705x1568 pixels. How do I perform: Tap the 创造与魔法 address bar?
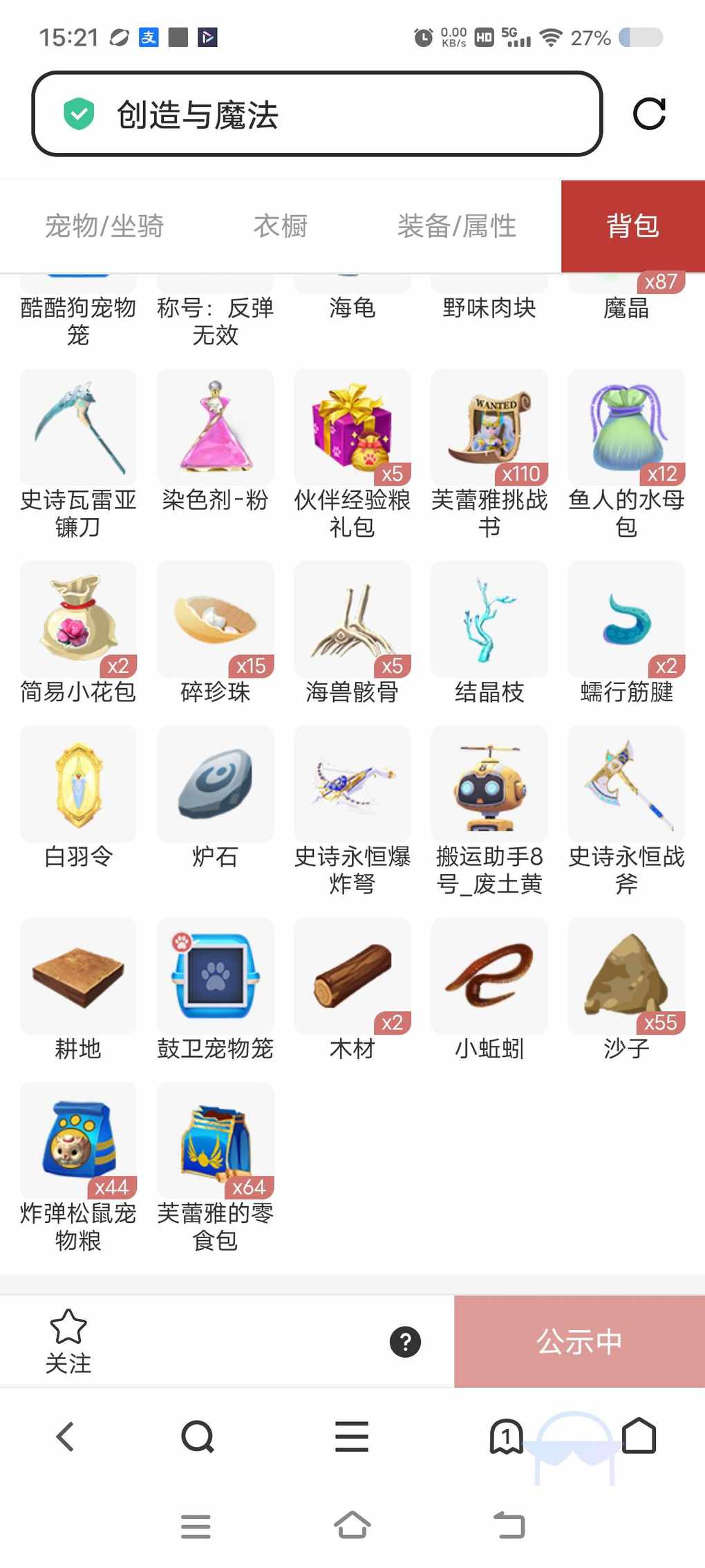[x=317, y=114]
